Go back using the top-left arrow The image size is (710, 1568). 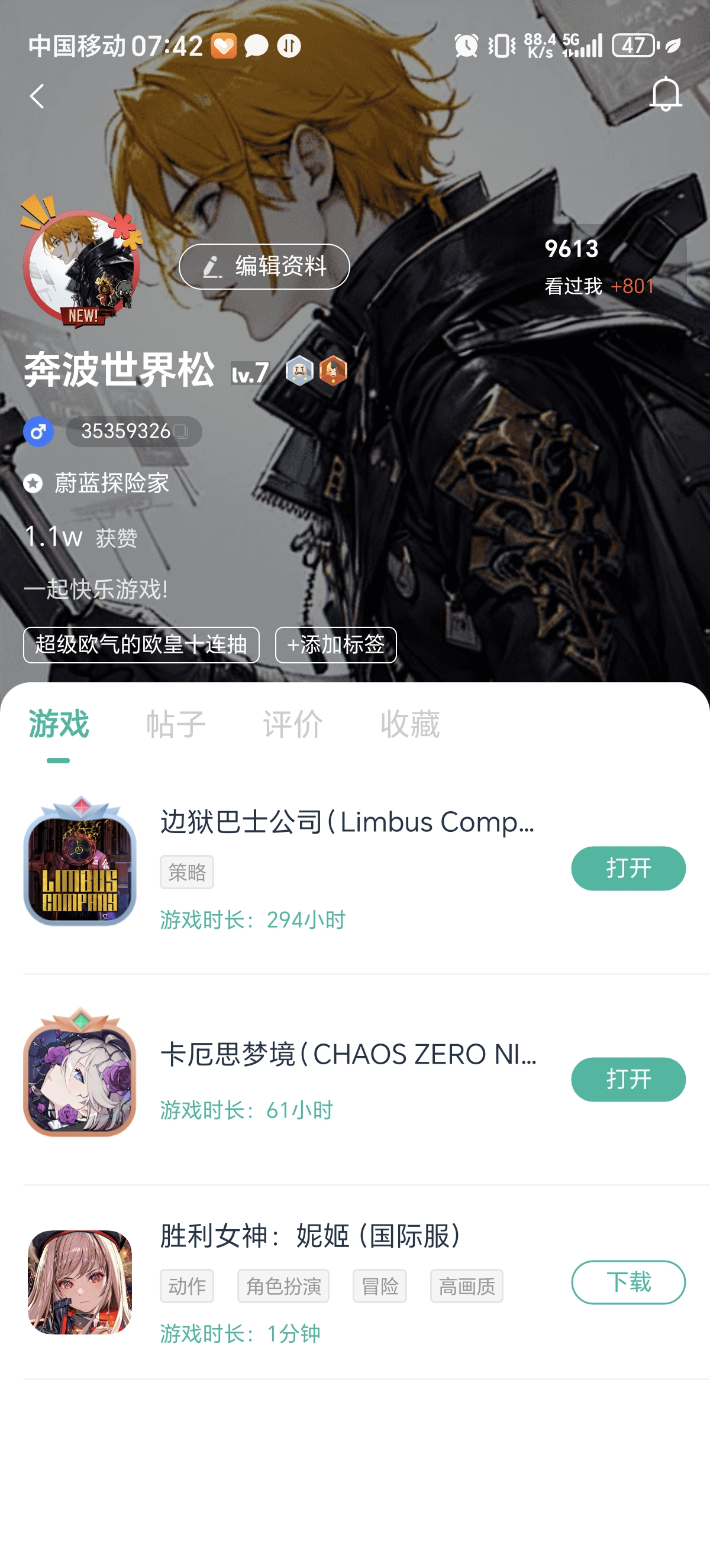(x=37, y=96)
